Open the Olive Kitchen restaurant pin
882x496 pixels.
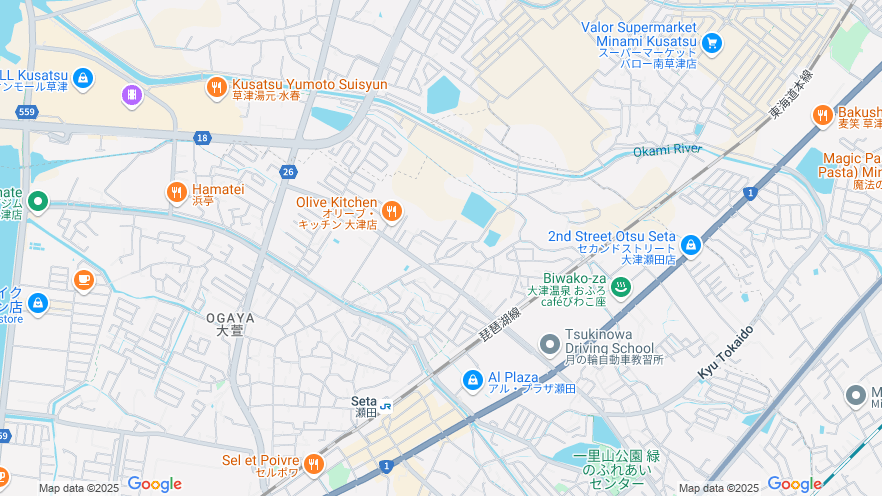392,211
